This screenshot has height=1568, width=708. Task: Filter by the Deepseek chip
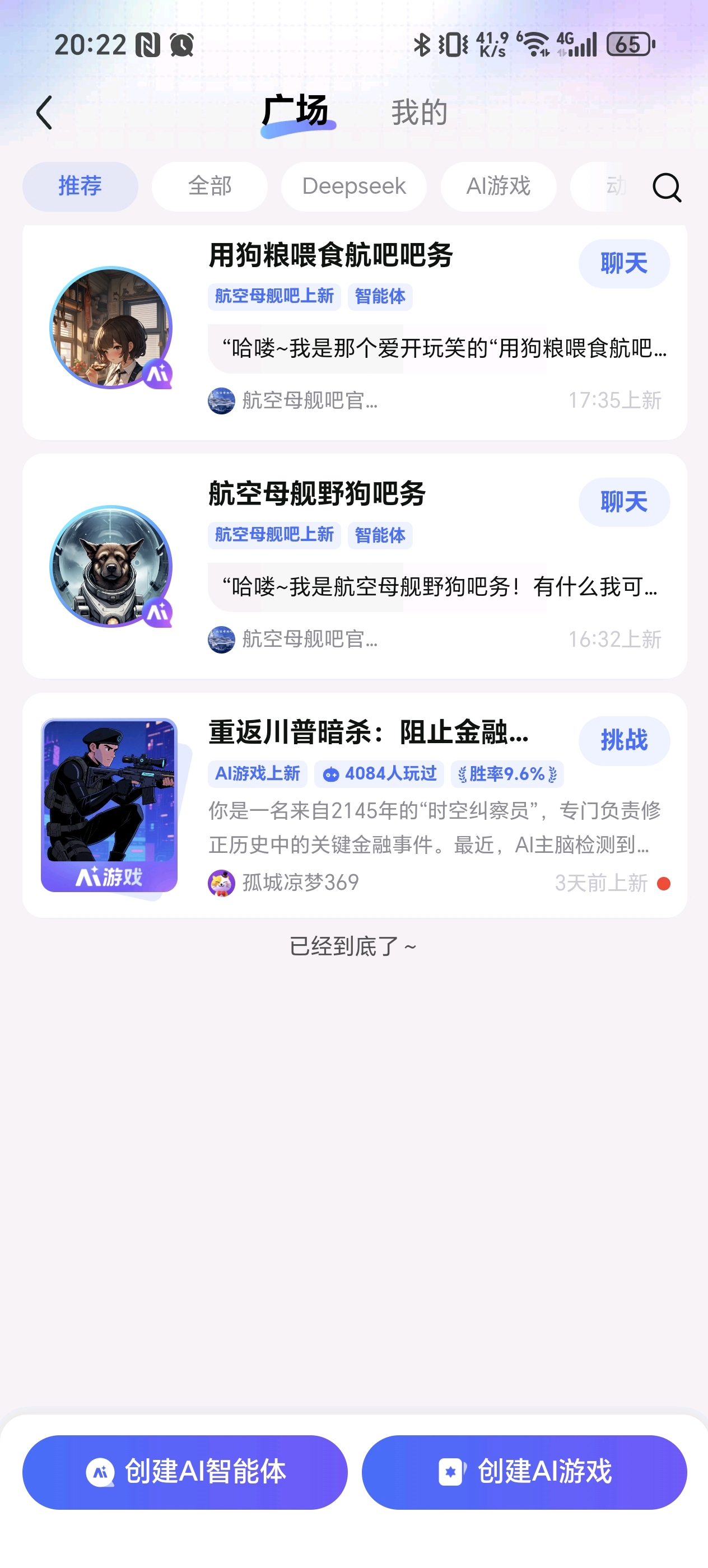coord(353,186)
